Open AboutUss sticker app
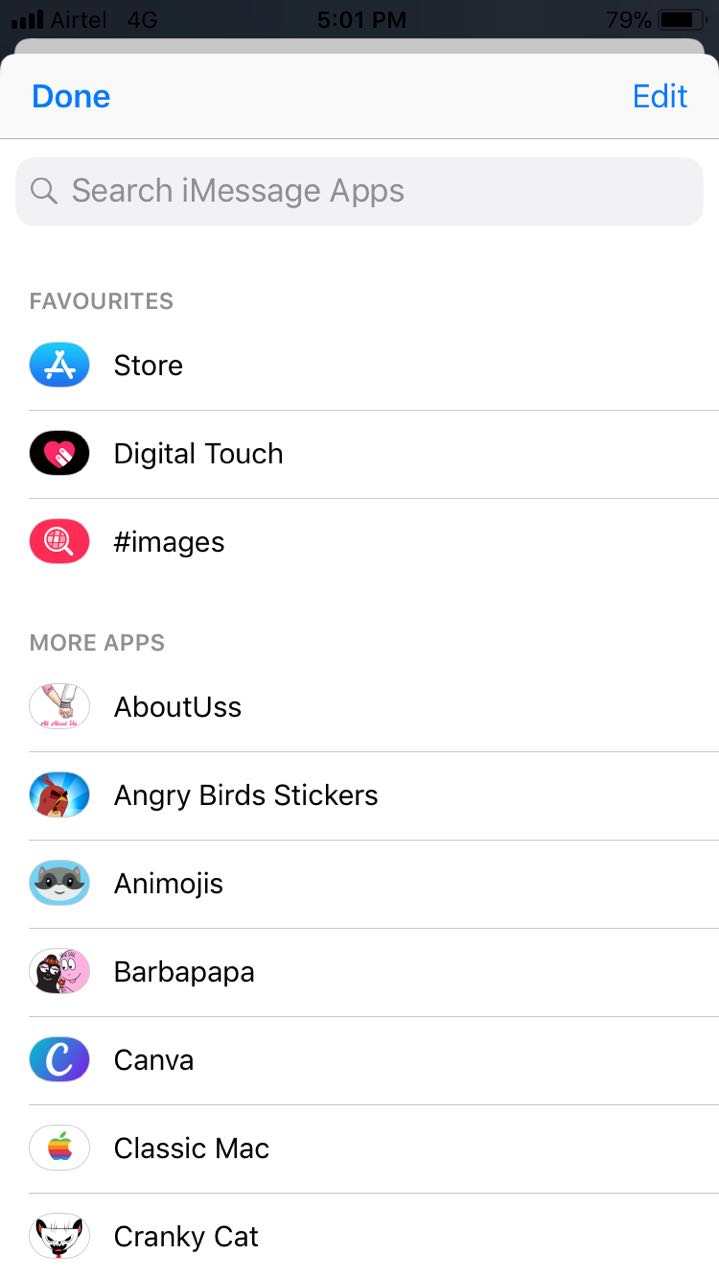 tap(178, 707)
